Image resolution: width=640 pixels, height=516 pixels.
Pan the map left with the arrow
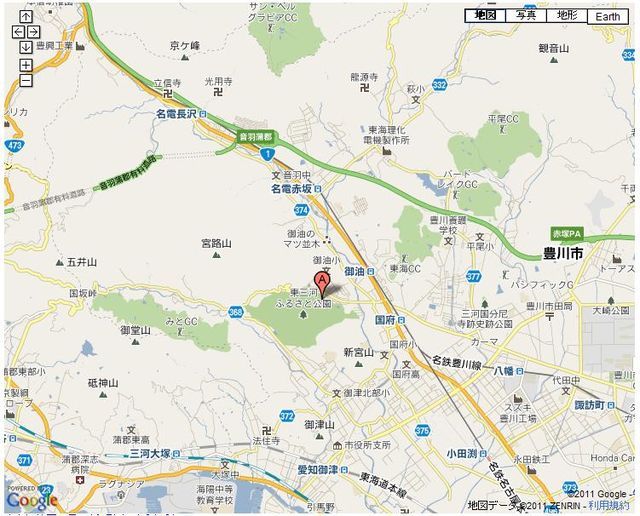pyautogui.click(x=18, y=32)
